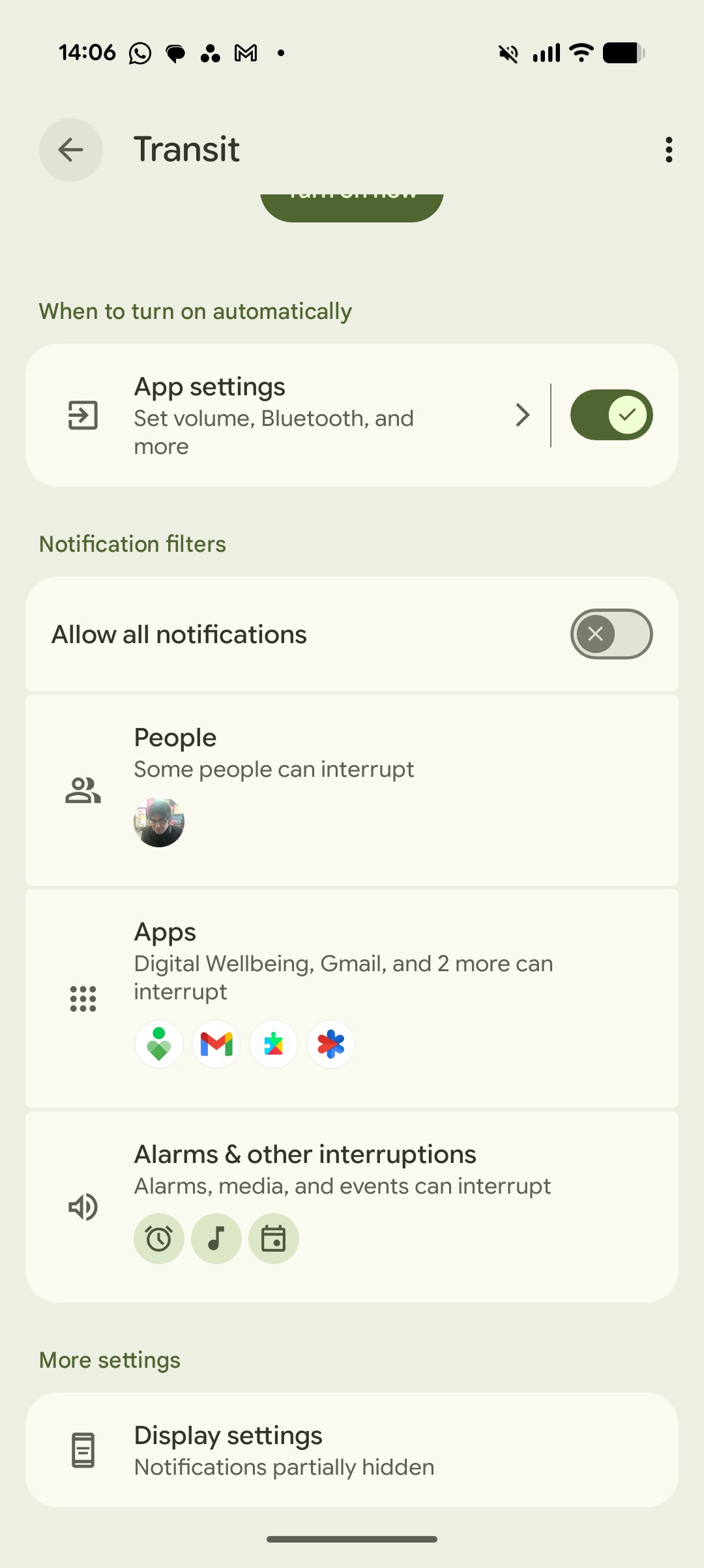Disable the App settings automatic trigger switch
This screenshot has width=704, height=1568.
click(x=611, y=415)
